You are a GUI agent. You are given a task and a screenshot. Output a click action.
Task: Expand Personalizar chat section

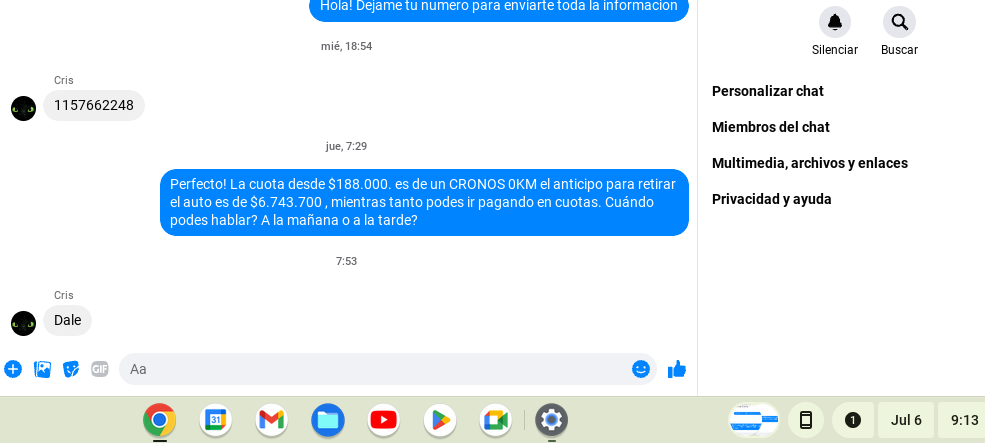point(768,91)
